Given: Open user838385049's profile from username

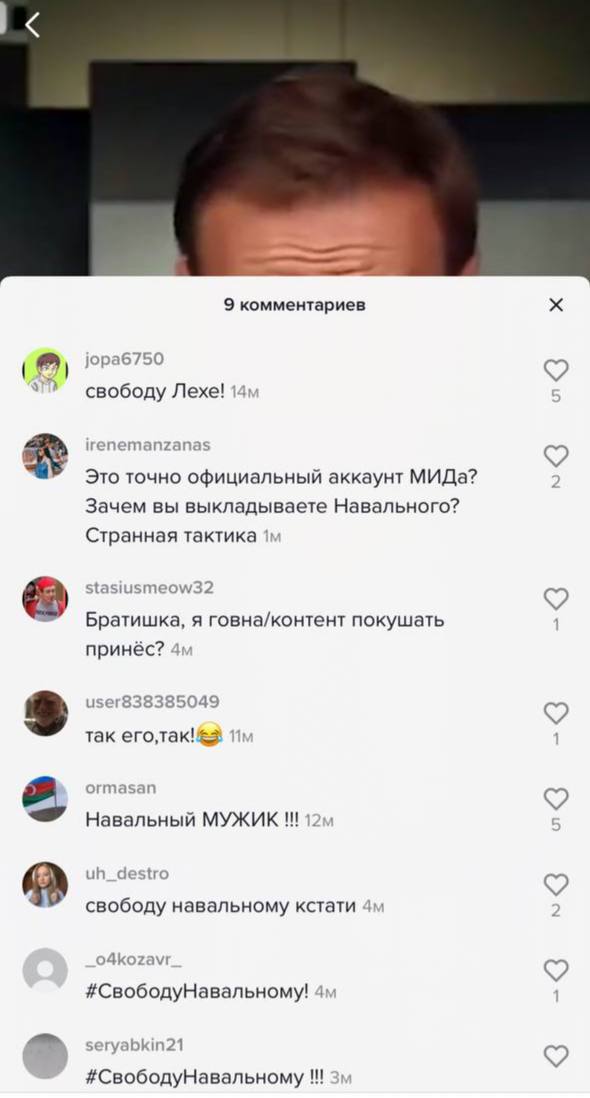Looking at the screenshot, I should pyautogui.click(x=152, y=702).
